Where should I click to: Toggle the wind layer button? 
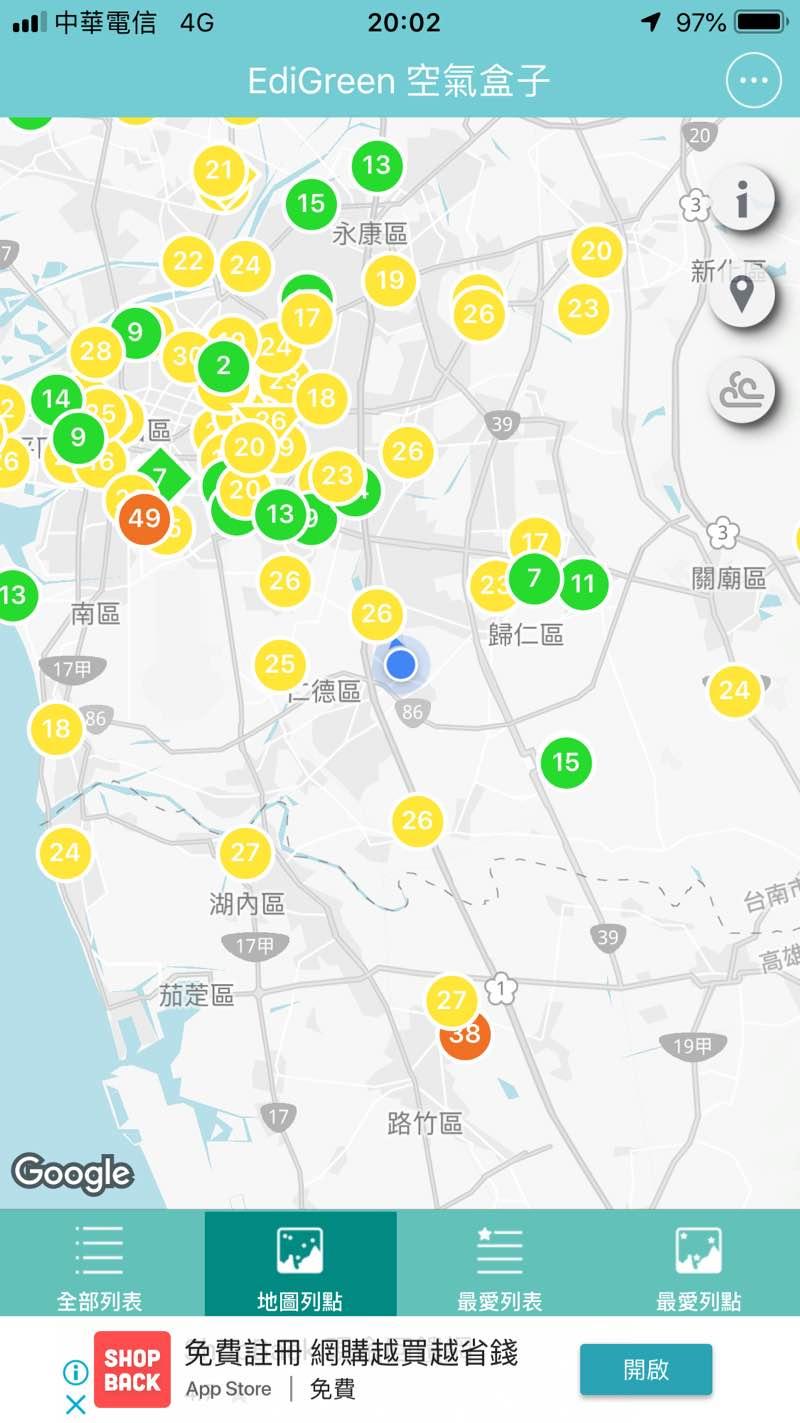click(x=741, y=391)
